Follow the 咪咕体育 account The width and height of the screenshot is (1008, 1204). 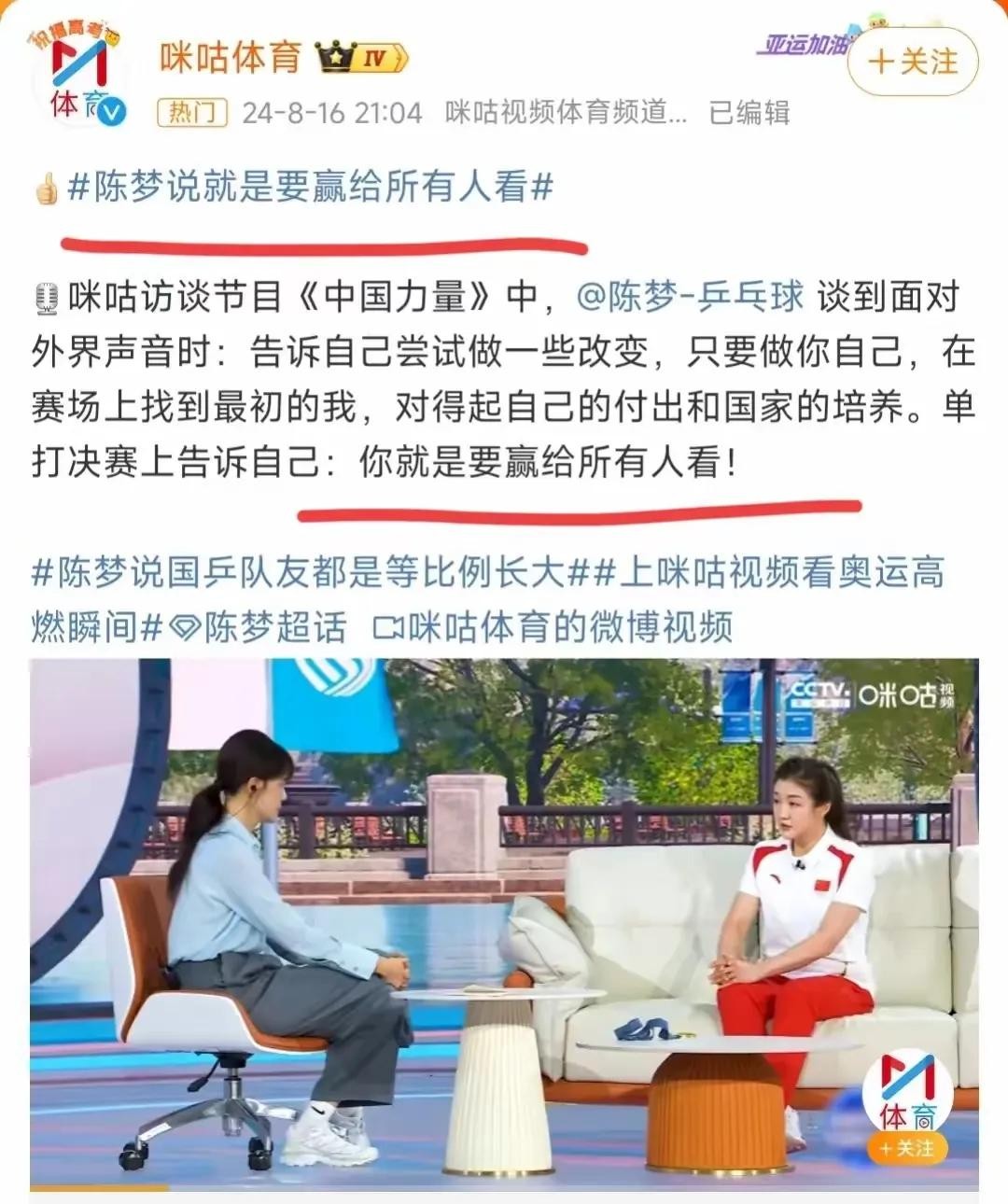pyautogui.click(x=912, y=62)
